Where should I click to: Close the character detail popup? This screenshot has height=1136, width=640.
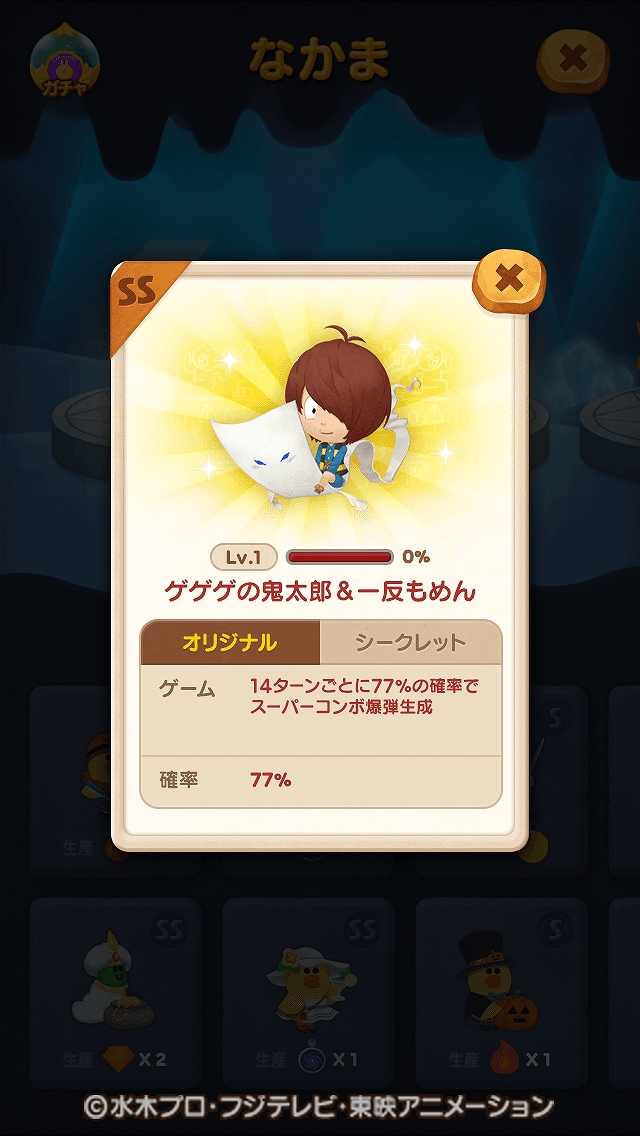[x=509, y=280]
